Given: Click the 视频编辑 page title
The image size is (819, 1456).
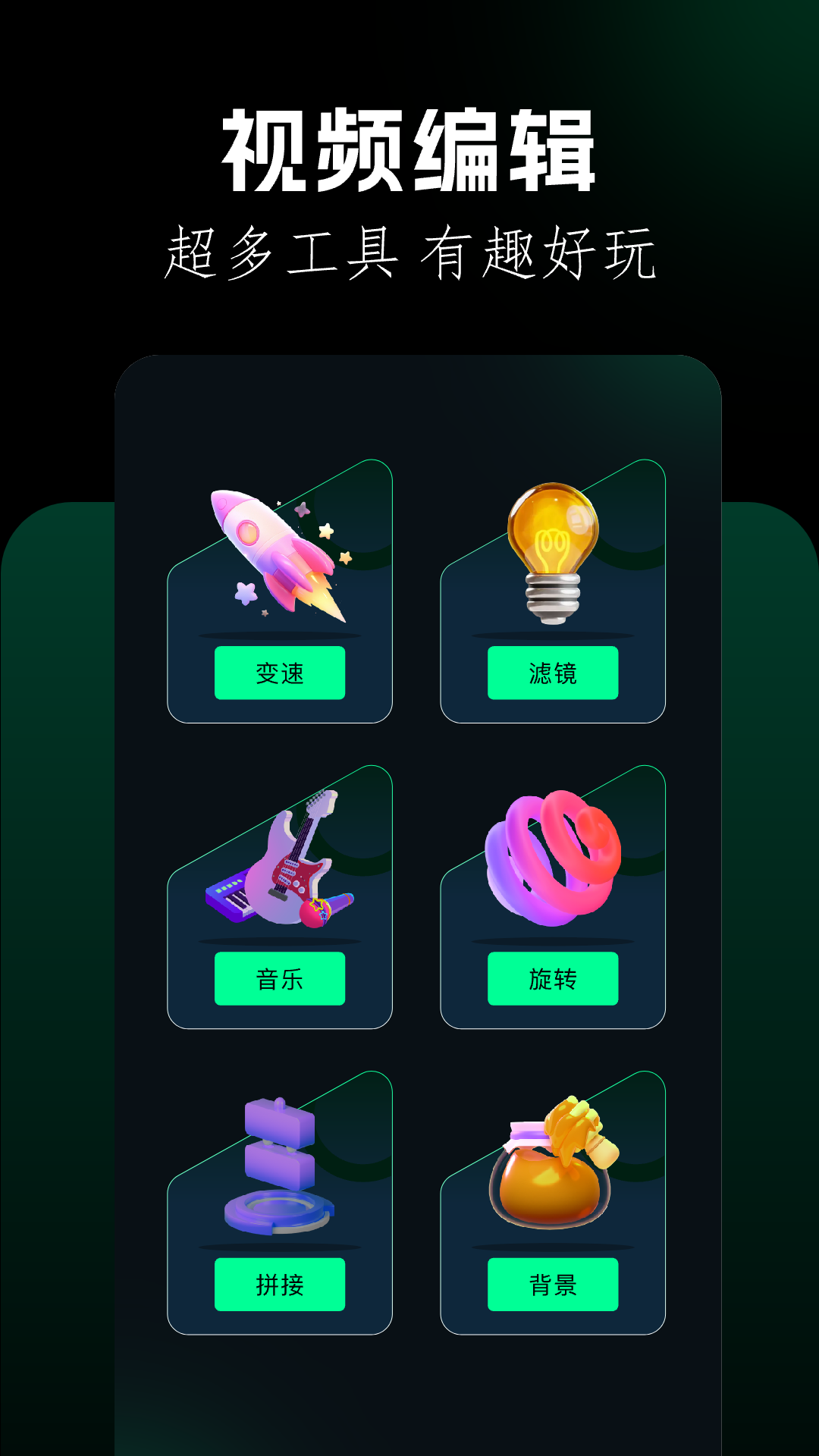Looking at the screenshot, I should point(409,148).
